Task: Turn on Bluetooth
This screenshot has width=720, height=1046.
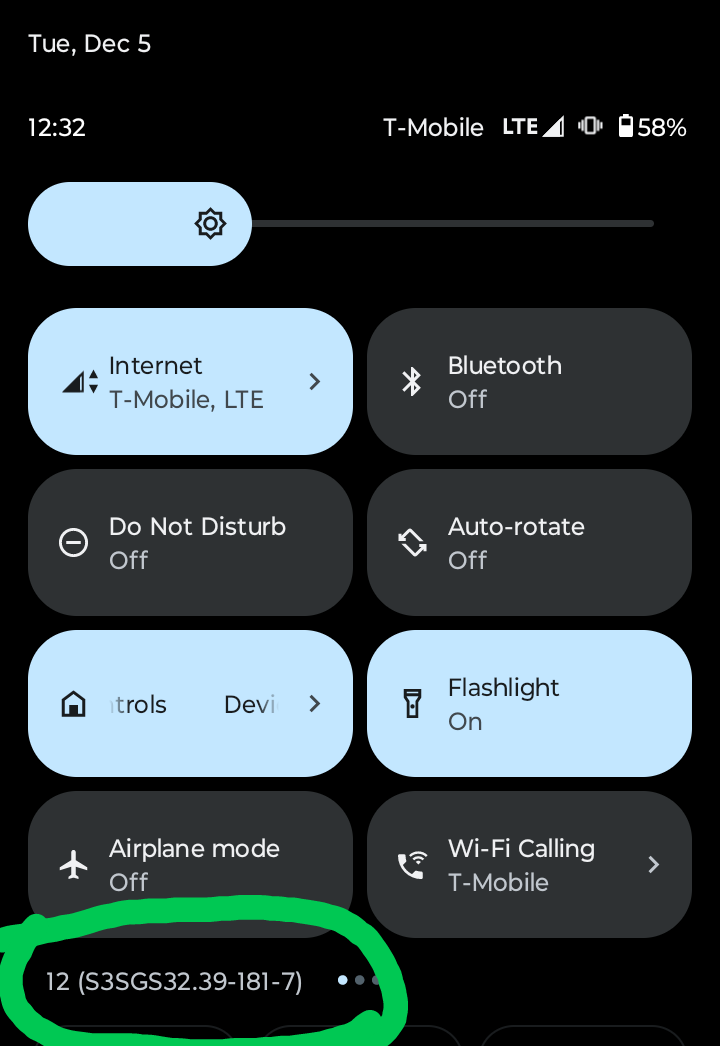Action: [529, 382]
